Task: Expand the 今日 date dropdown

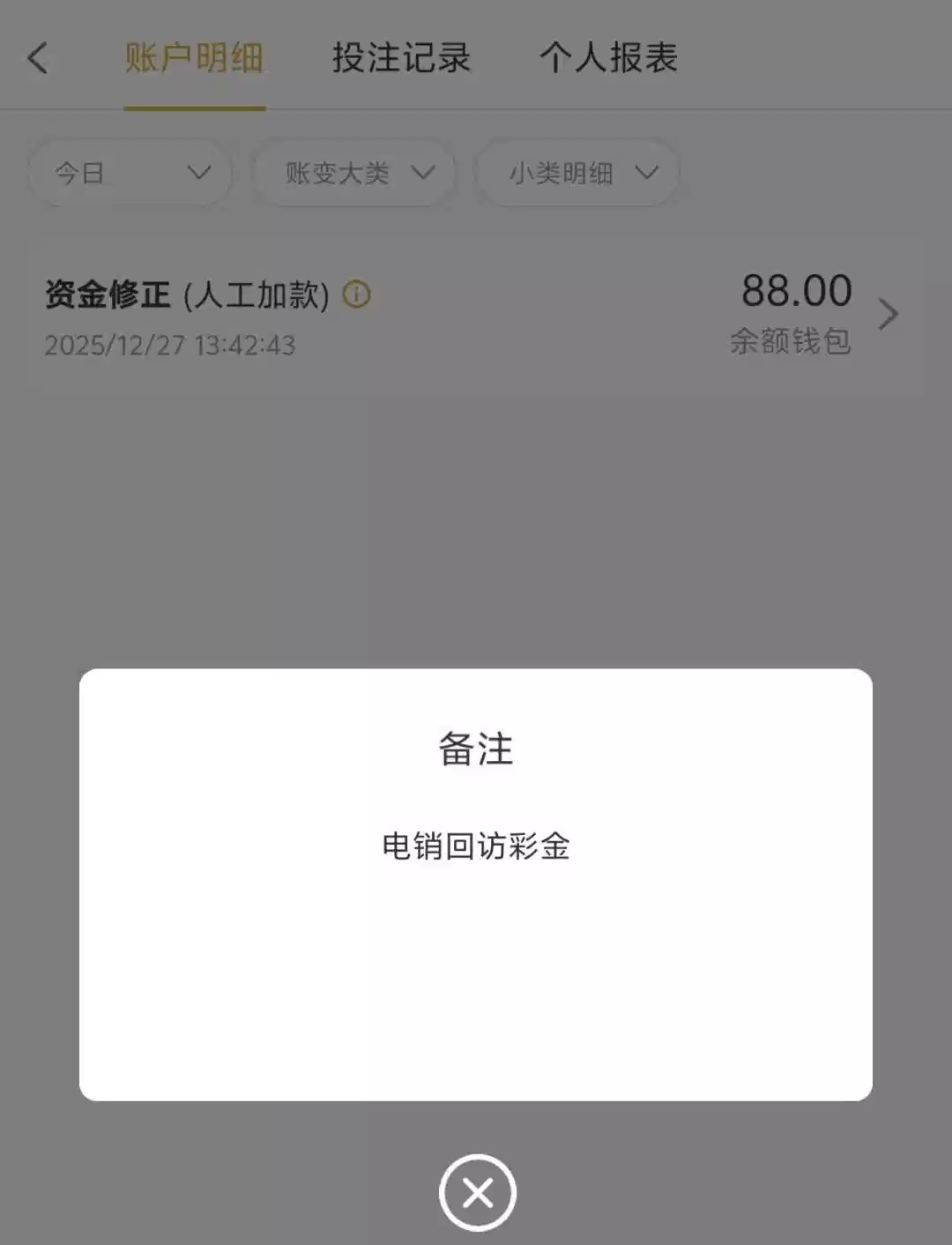Action: (130, 173)
